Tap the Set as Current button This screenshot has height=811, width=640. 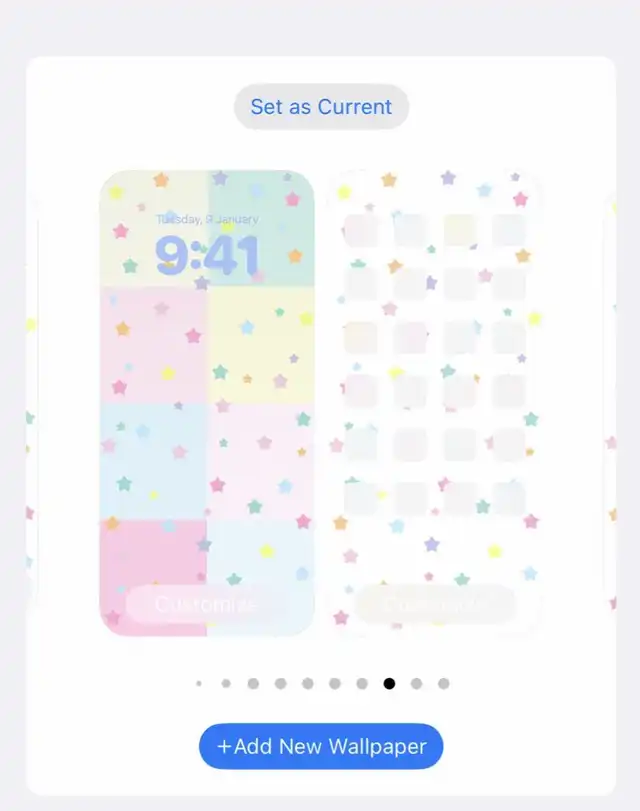point(321,107)
